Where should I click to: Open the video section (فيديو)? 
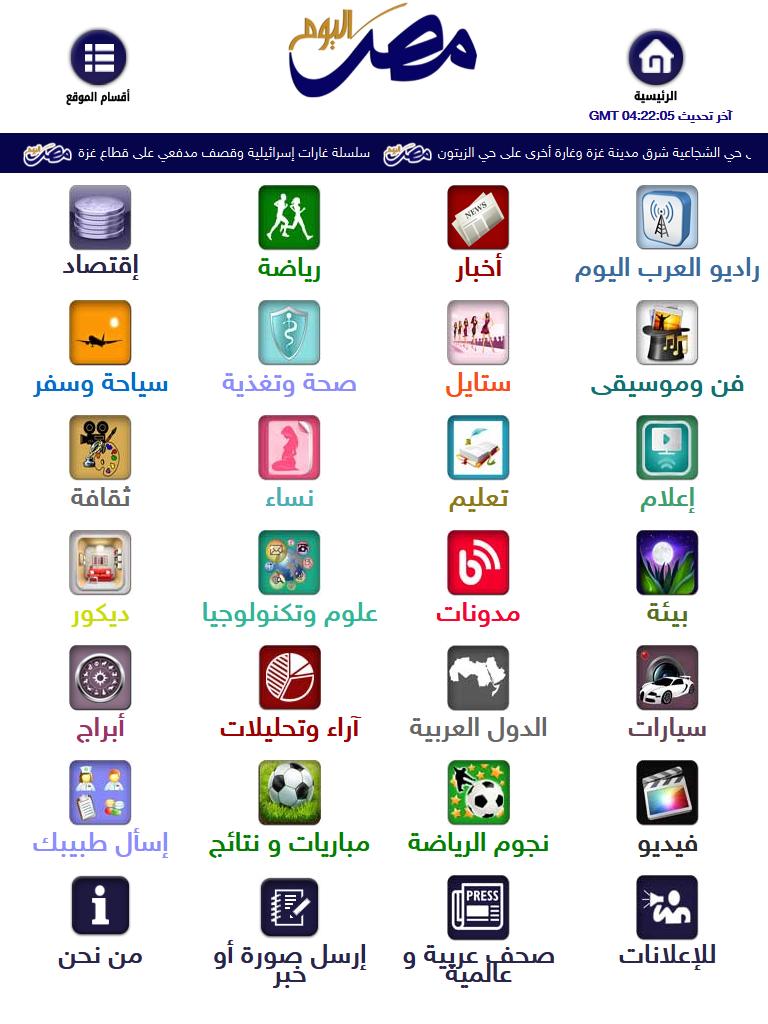tap(667, 793)
